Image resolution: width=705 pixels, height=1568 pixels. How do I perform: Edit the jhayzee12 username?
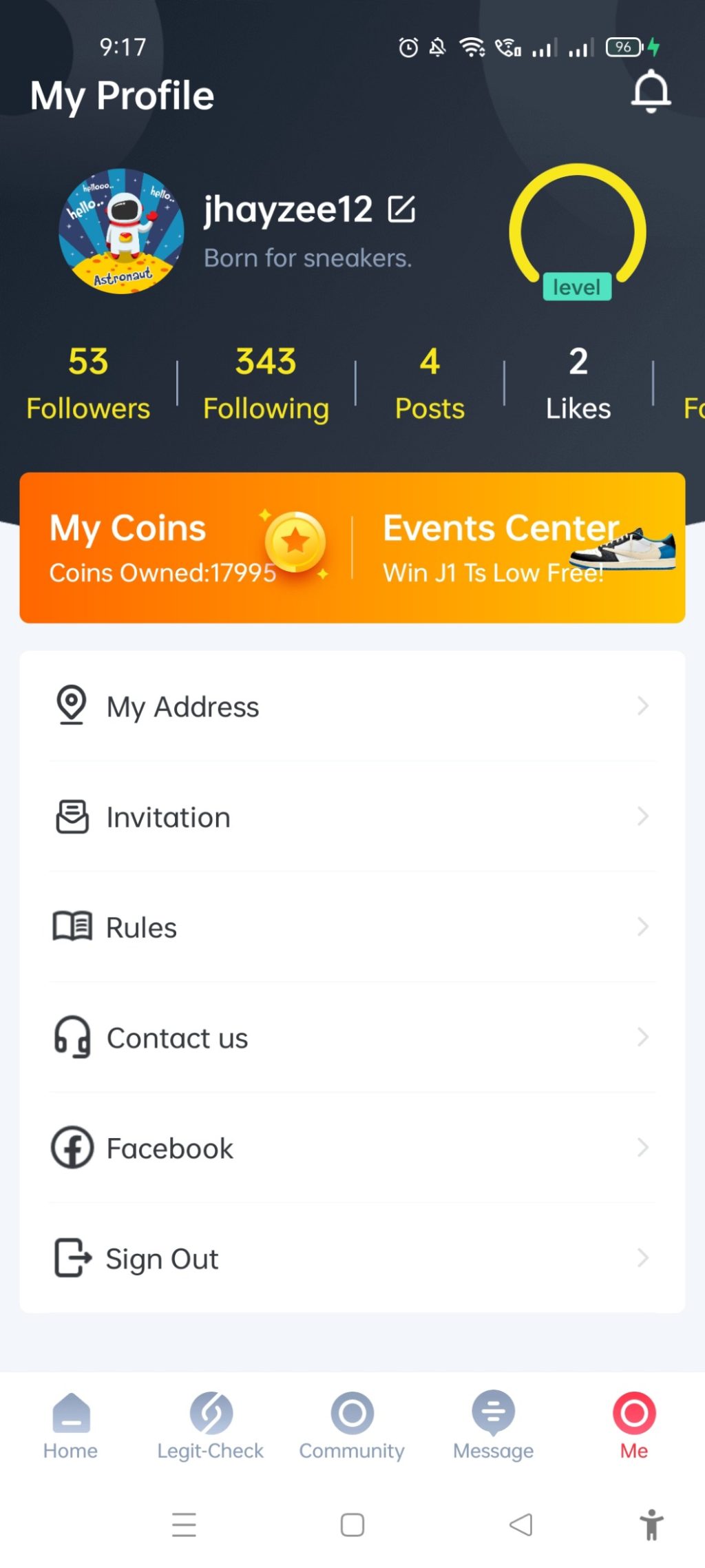point(401,209)
